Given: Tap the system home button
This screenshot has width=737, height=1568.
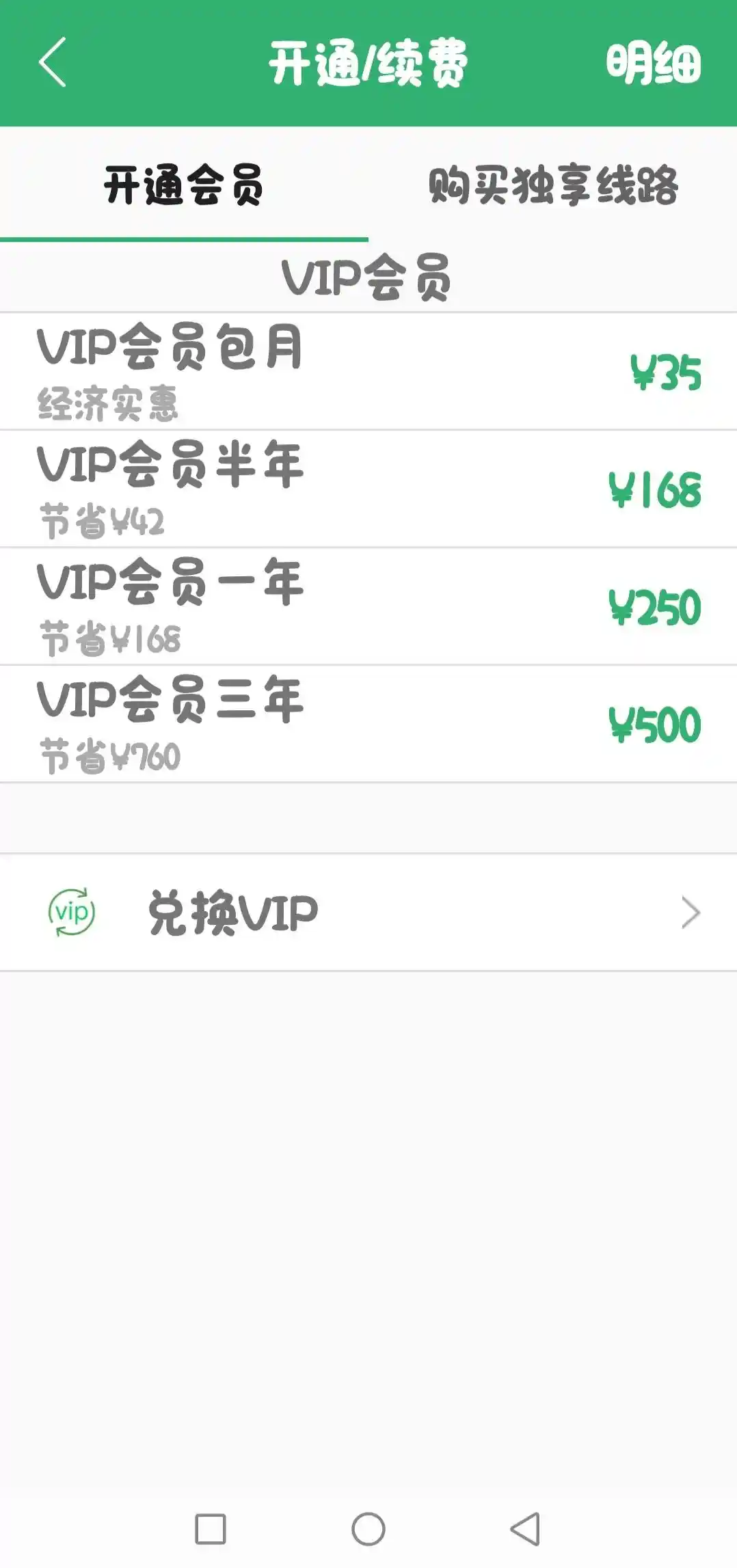Looking at the screenshot, I should point(368,1529).
